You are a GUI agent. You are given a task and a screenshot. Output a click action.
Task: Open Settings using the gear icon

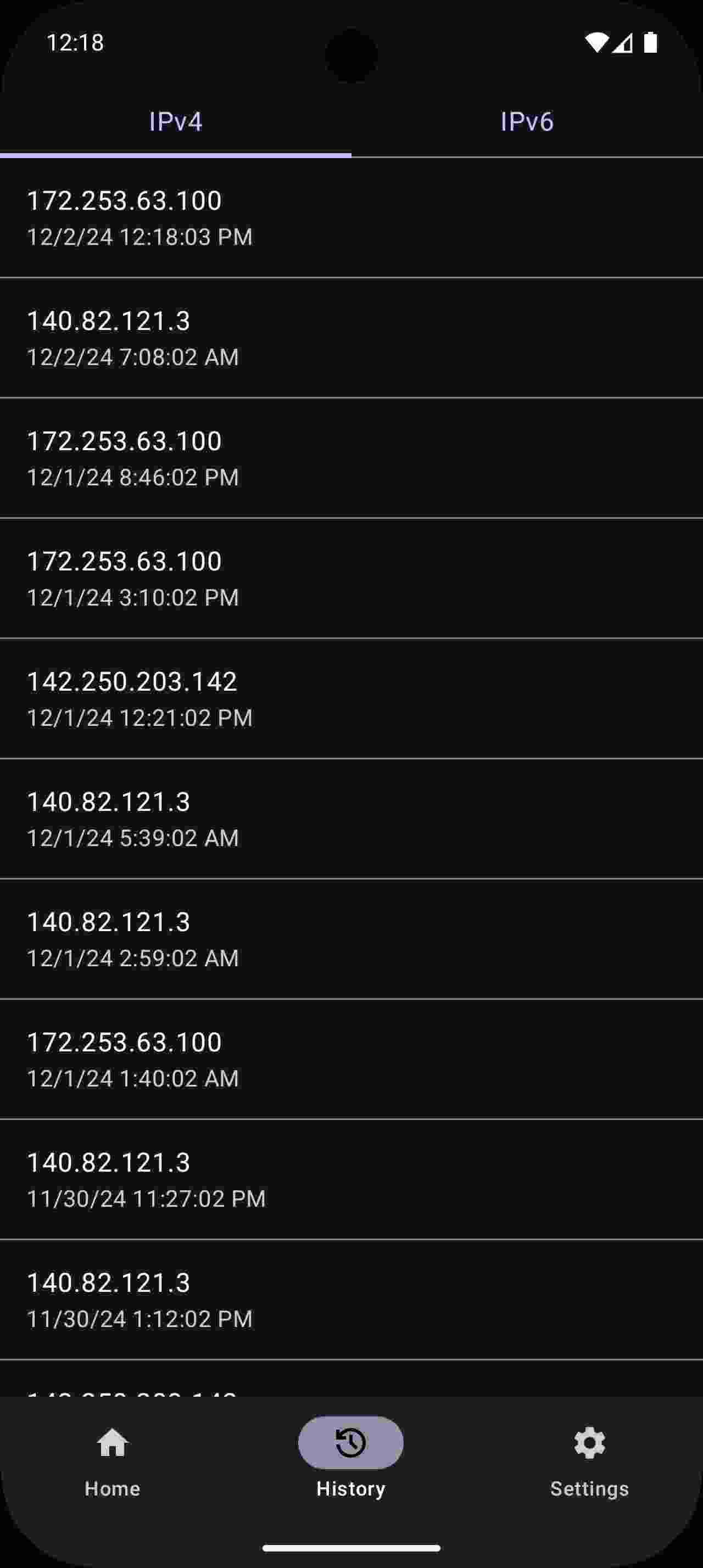[588, 1443]
